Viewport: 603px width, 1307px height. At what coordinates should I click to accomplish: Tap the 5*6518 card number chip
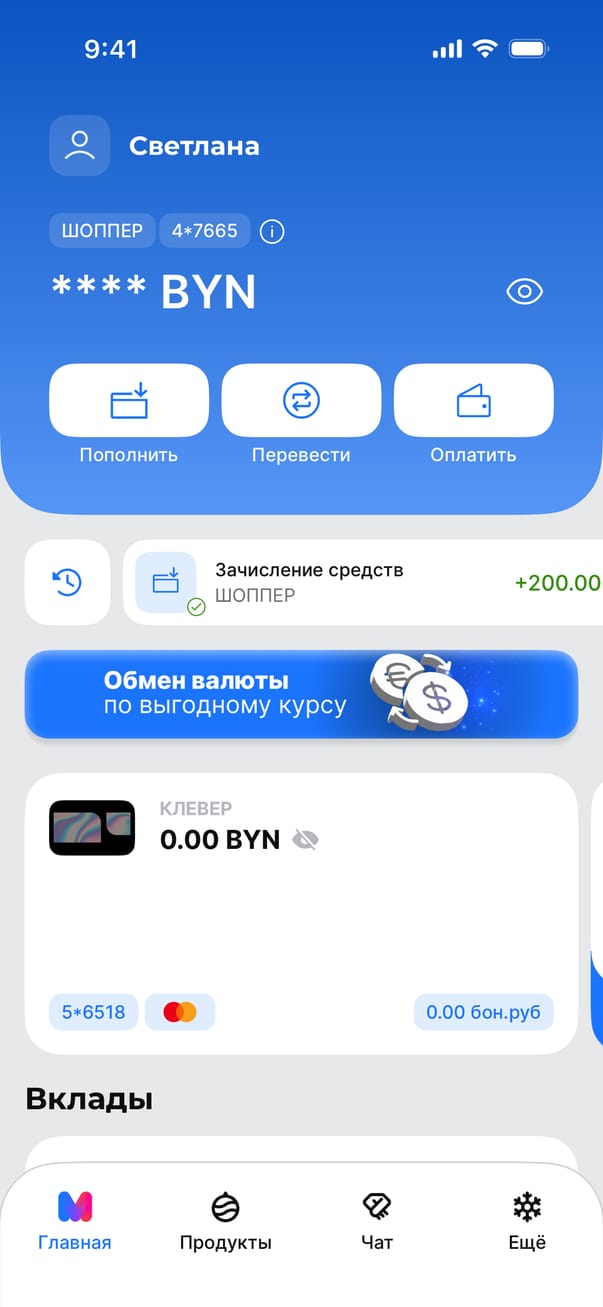coord(94,1012)
